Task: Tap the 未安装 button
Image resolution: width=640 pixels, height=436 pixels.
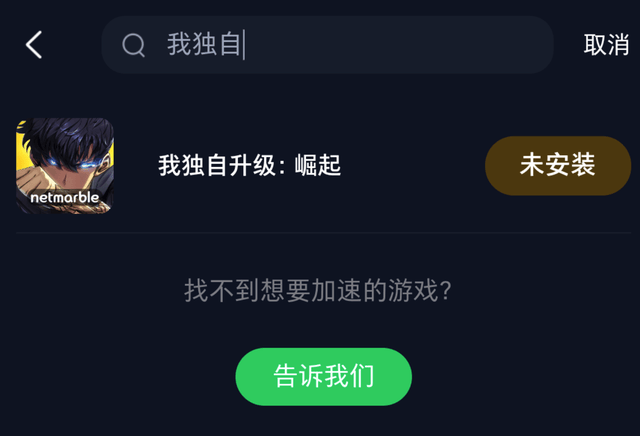Action: 557,166
